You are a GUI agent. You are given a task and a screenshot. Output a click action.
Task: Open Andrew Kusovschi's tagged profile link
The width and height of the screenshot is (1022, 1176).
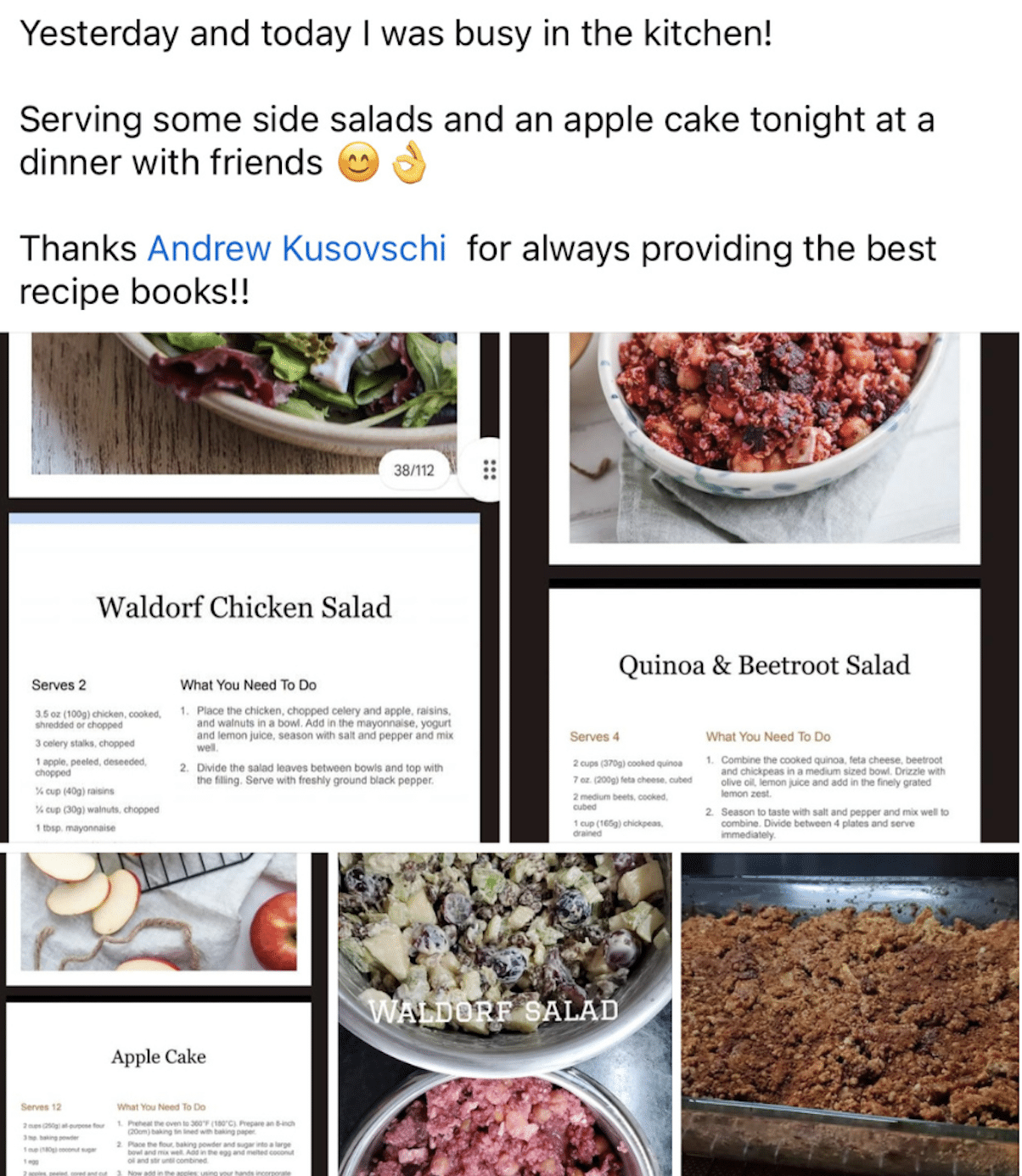click(x=296, y=249)
